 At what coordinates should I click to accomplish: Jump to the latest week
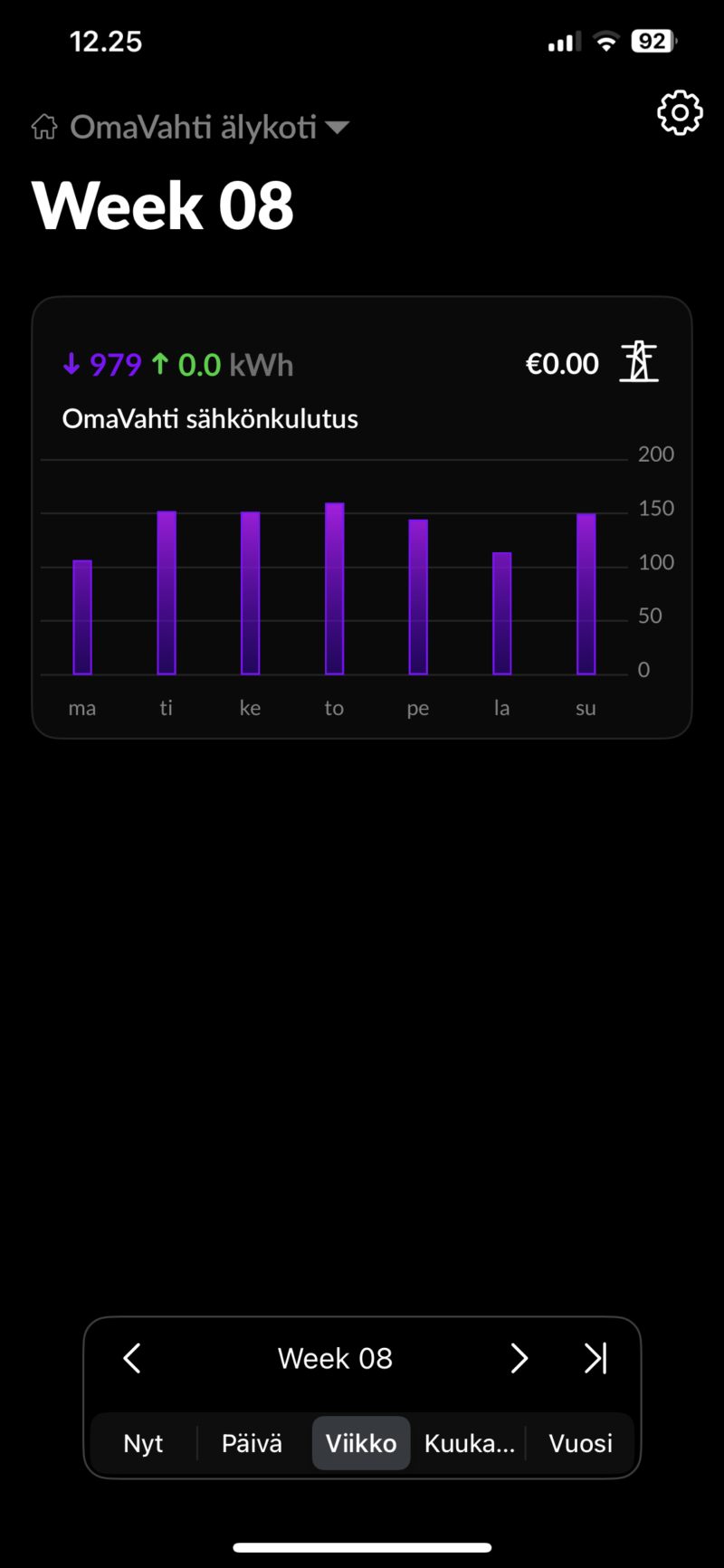[595, 1358]
